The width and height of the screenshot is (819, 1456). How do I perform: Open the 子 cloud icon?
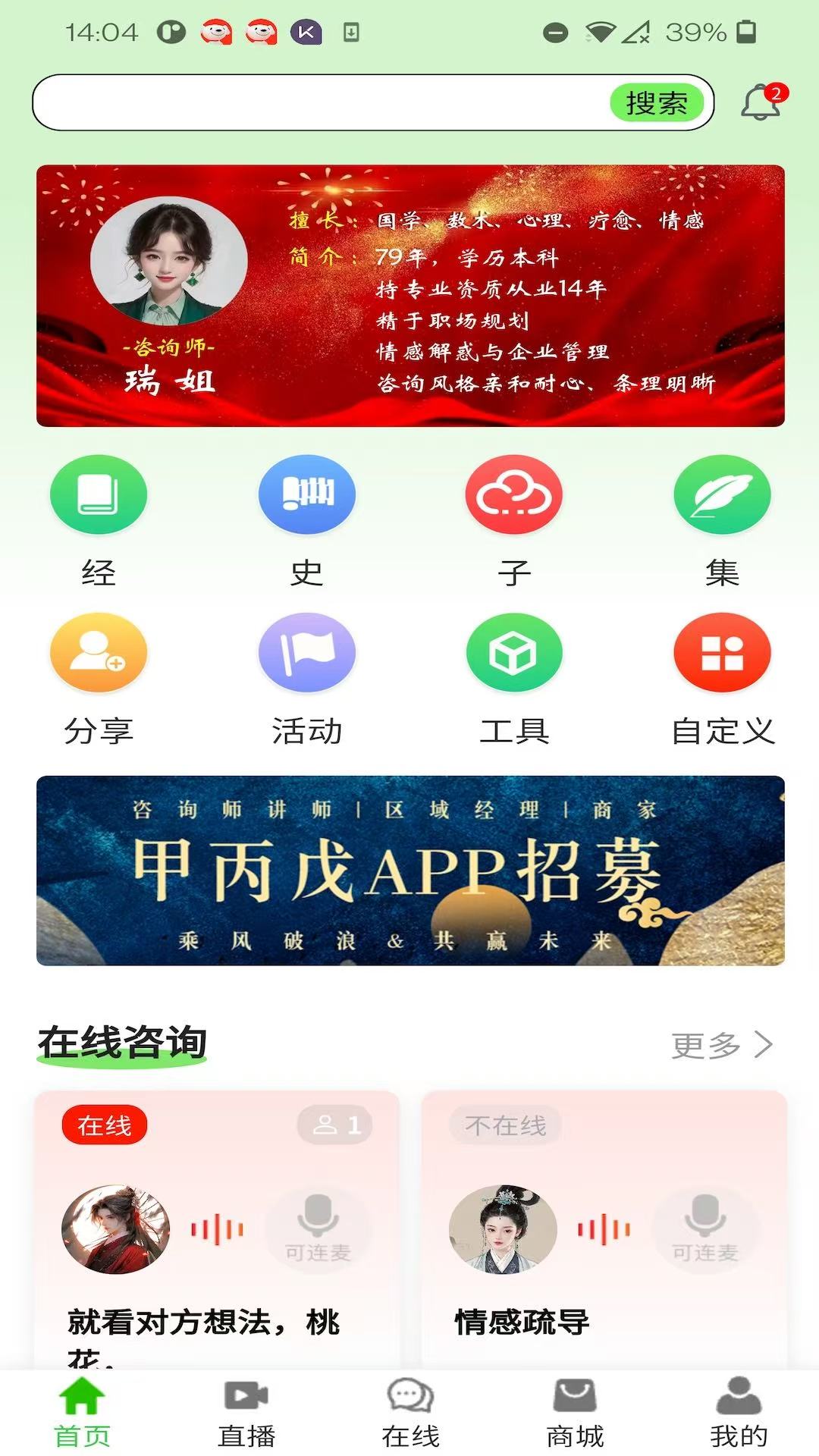point(514,494)
